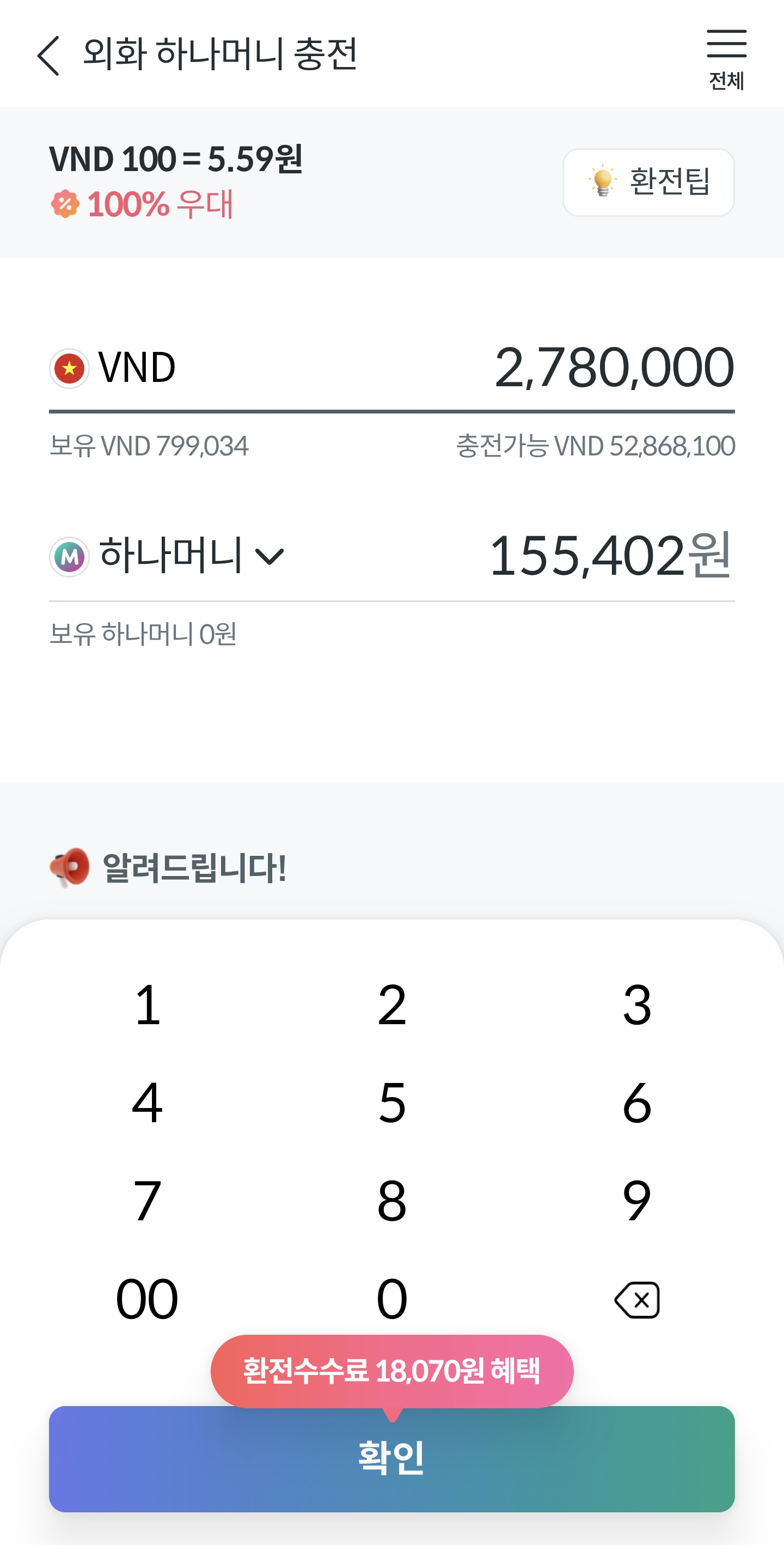Delete last digit with backspace key

[636, 1300]
